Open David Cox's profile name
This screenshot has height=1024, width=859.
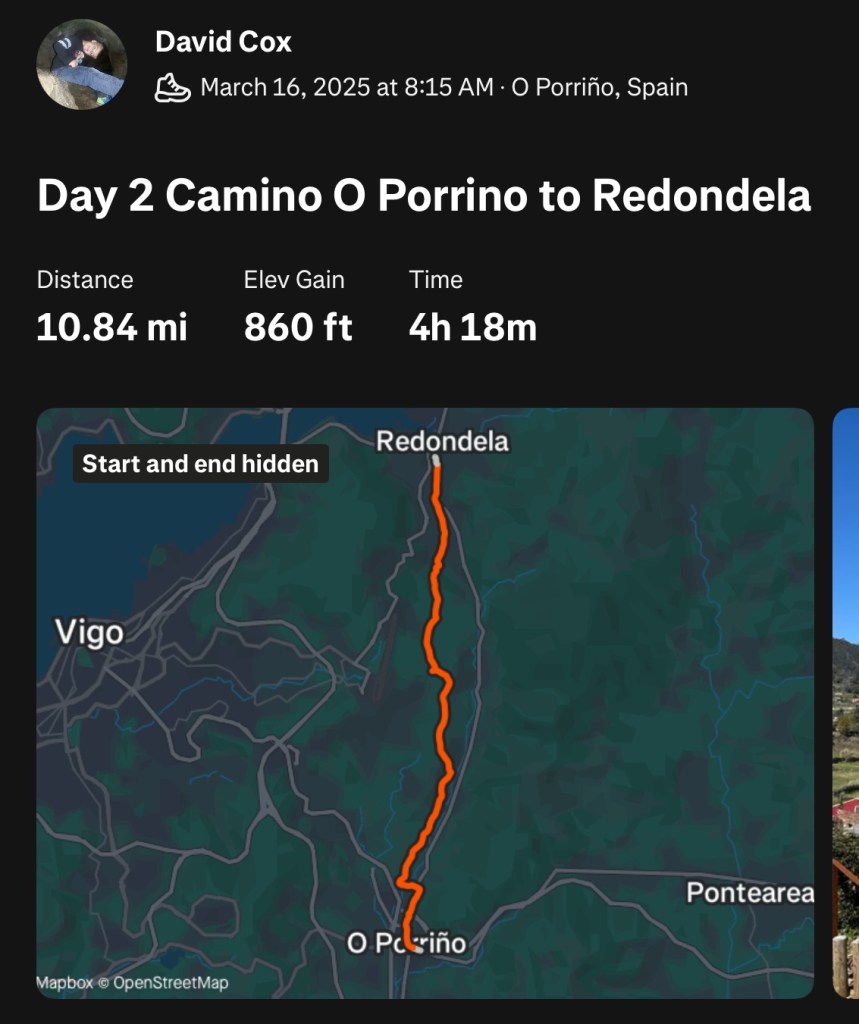223,42
